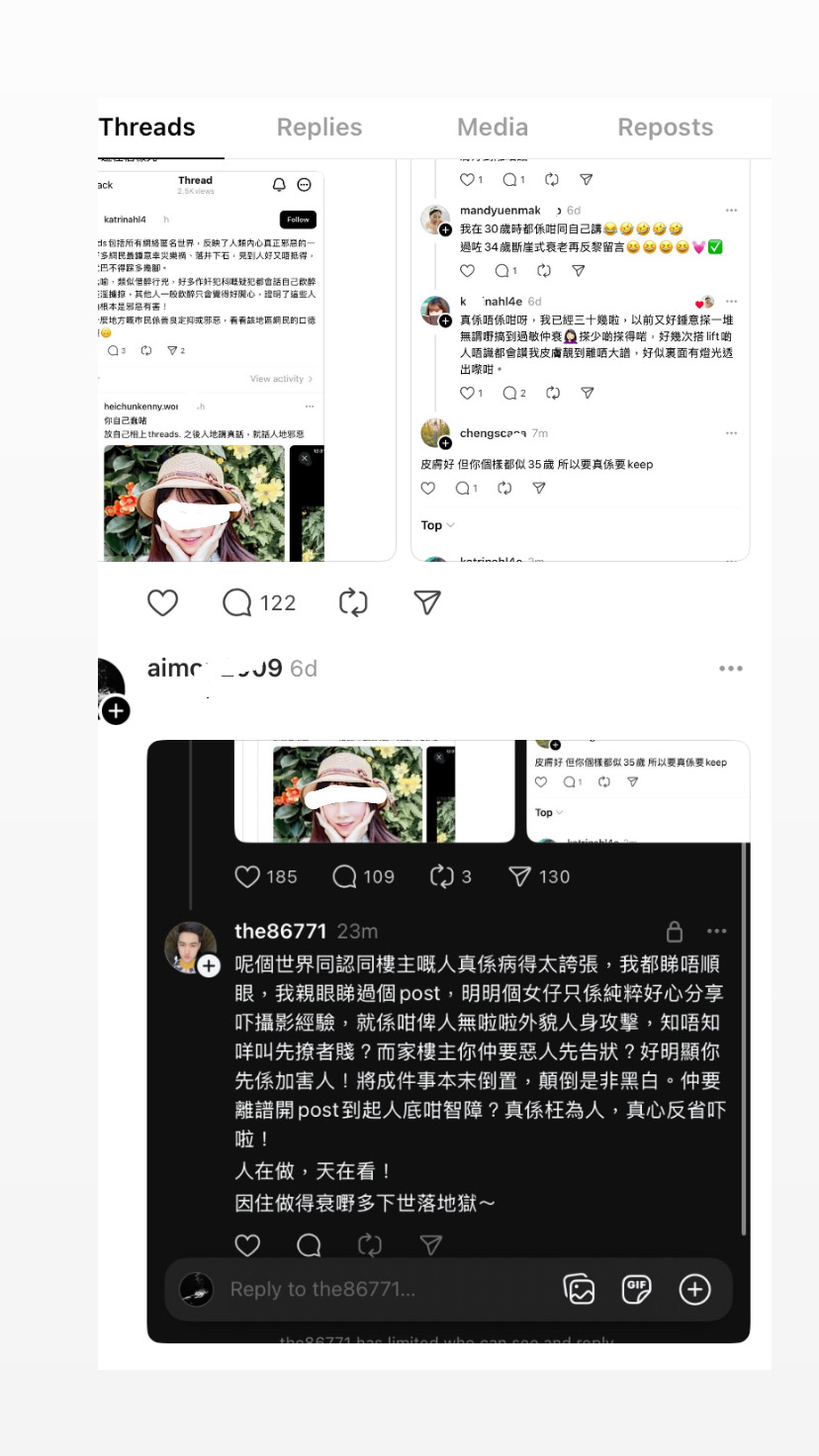This screenshot has height=1456, width=819.
Task: Share the post via the paper-plane icon
Action: coord(427,603)
